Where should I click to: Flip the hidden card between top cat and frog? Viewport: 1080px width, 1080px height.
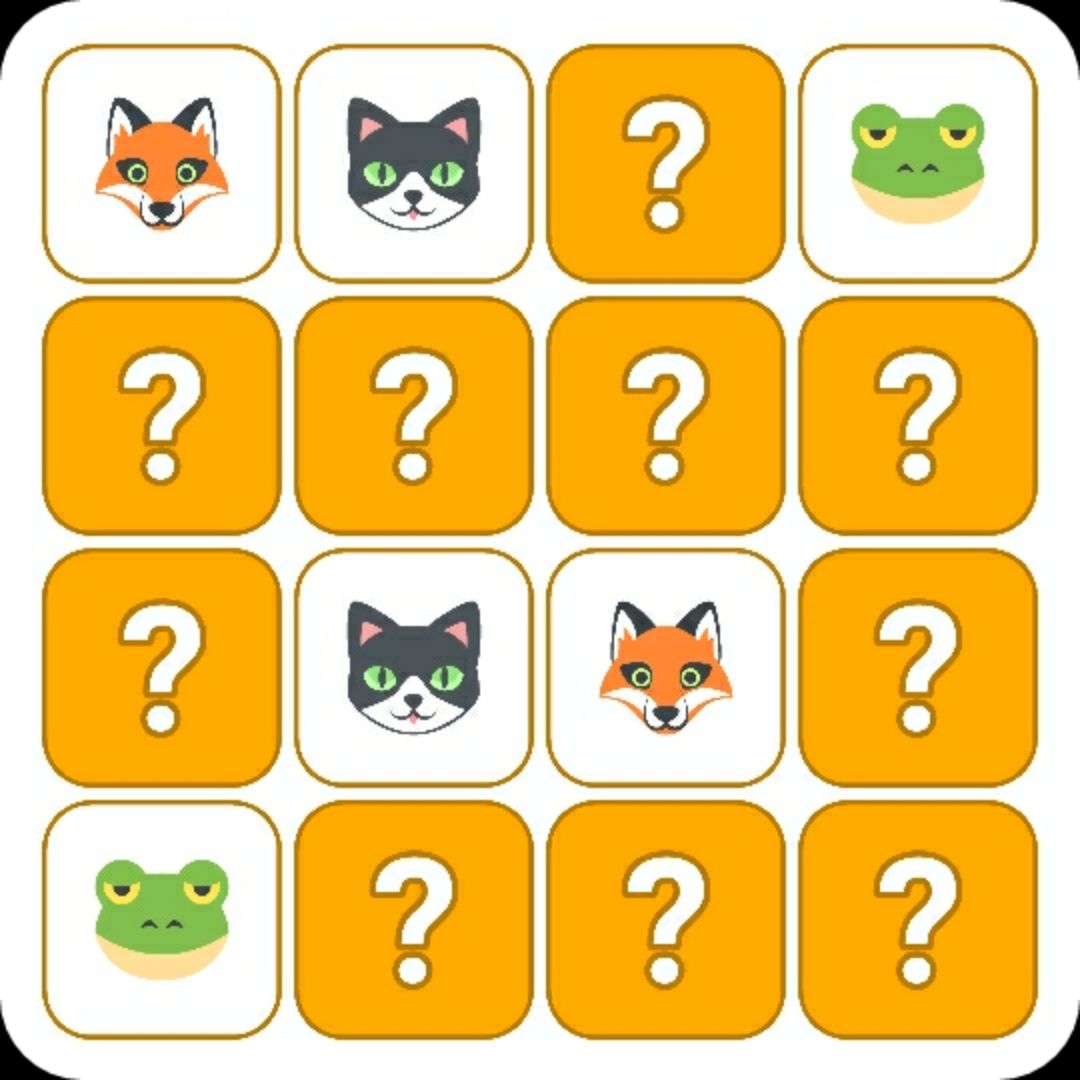[666, 163]
